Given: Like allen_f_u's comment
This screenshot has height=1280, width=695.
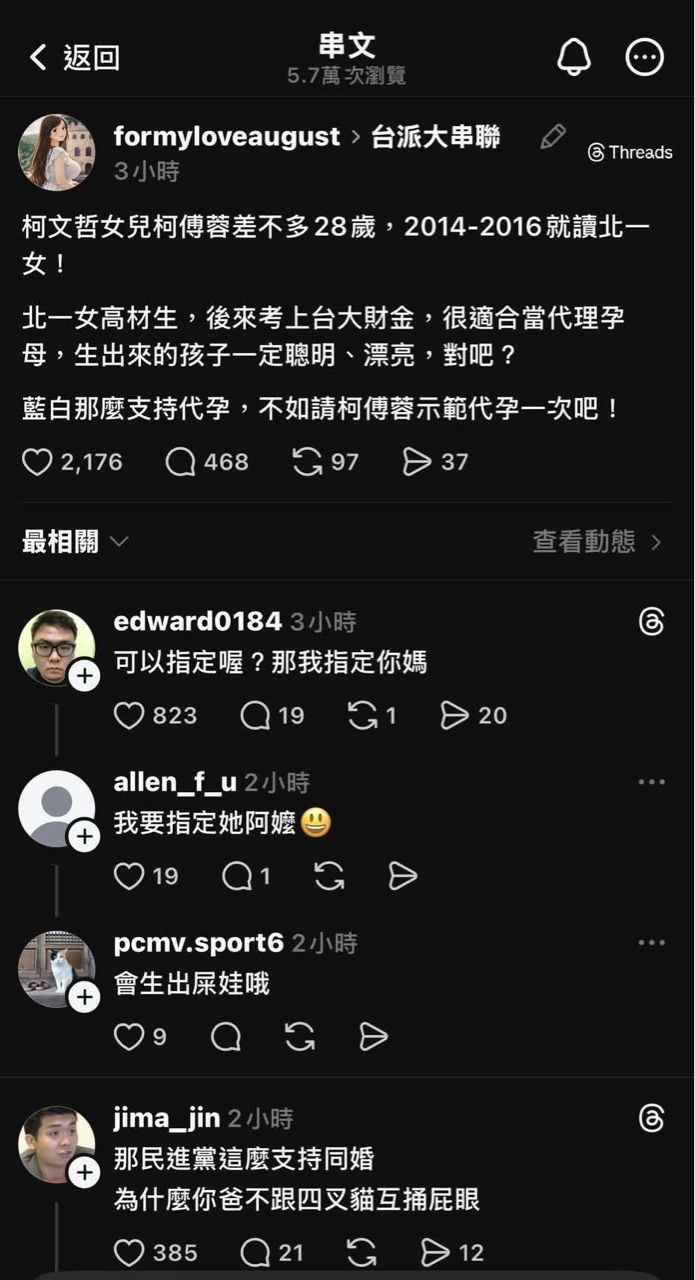Looking at the screenshot, I should pos(129,877).
